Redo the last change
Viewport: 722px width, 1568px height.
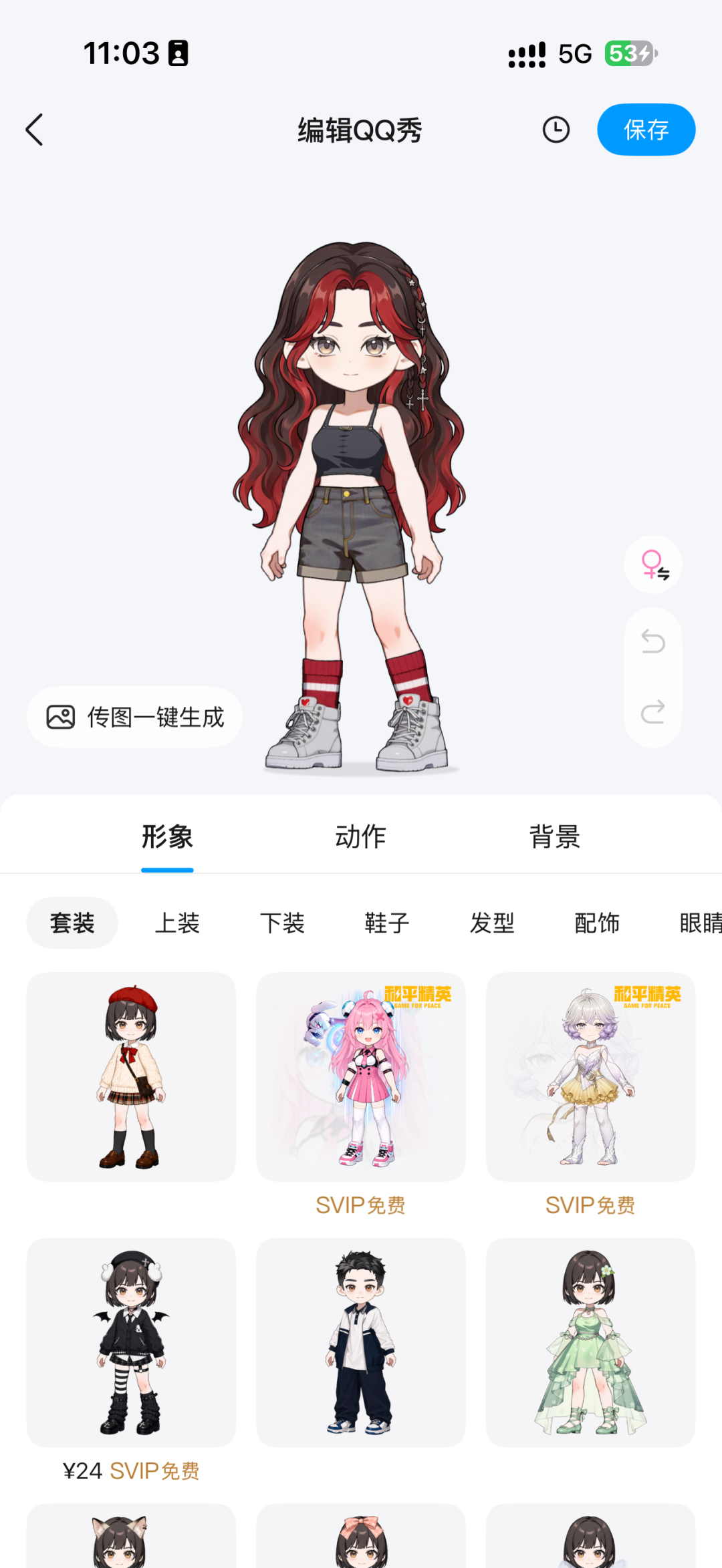coord(653,712)
